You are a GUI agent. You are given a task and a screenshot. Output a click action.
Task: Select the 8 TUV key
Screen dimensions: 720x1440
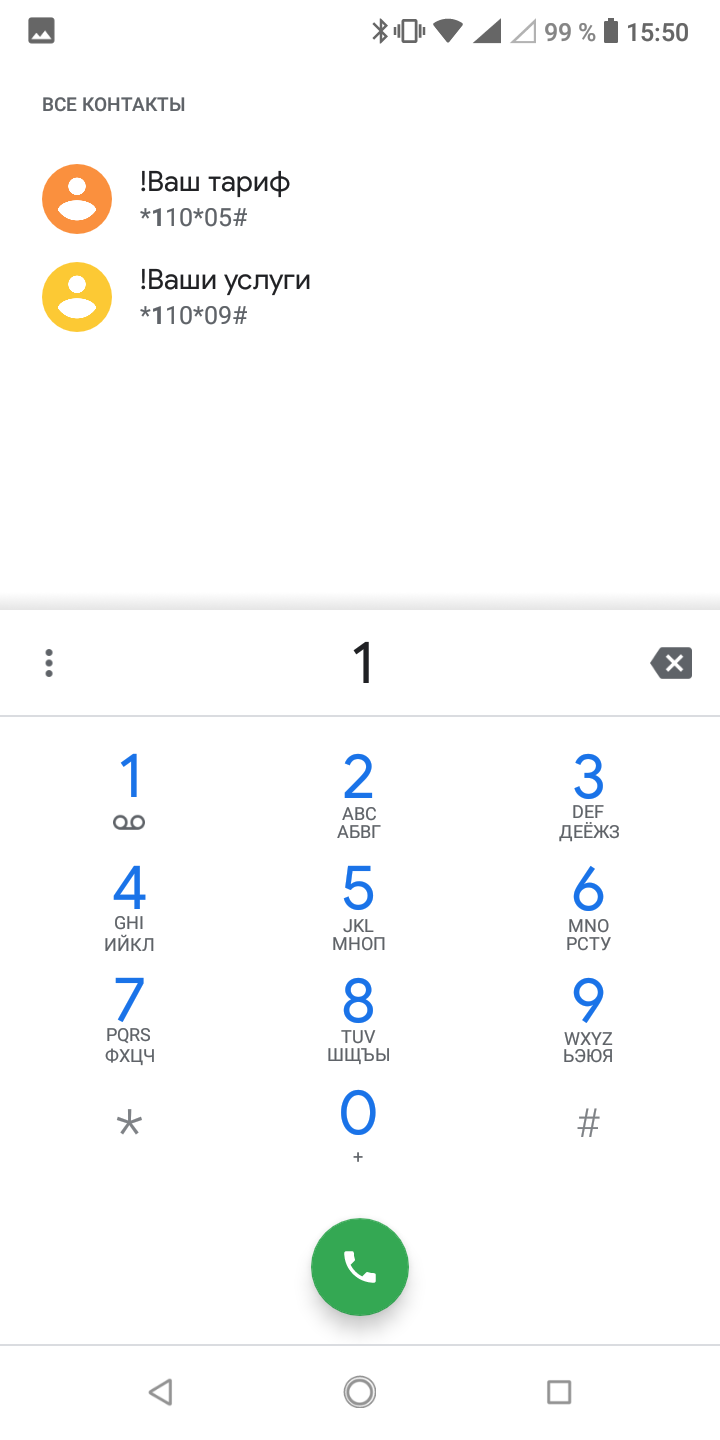pyautogui.click(x=359, y=1017)
